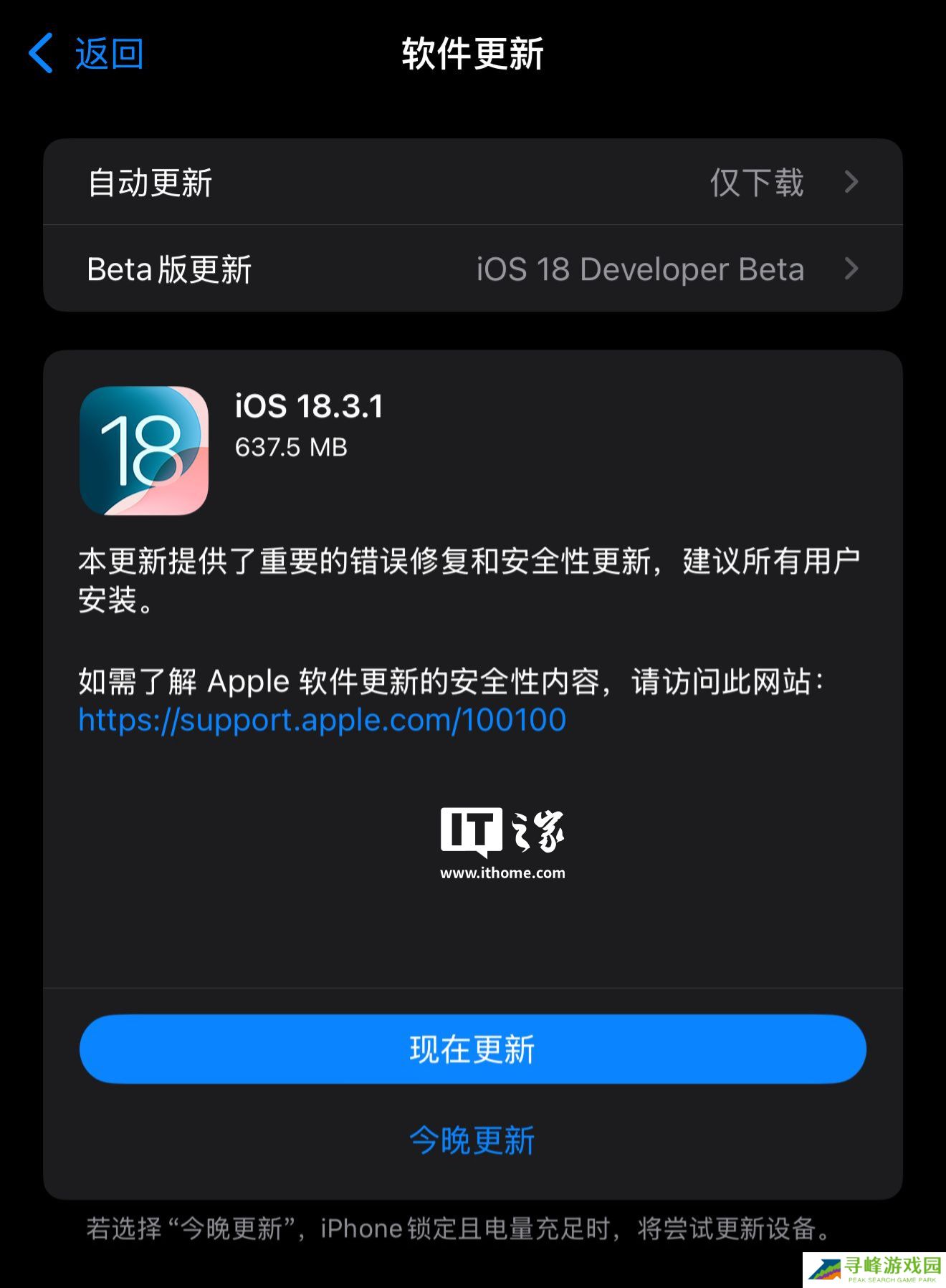Open the 自动更新 settings row
The height and width of the screenshot is (1288, 946).
click(472, 183)
